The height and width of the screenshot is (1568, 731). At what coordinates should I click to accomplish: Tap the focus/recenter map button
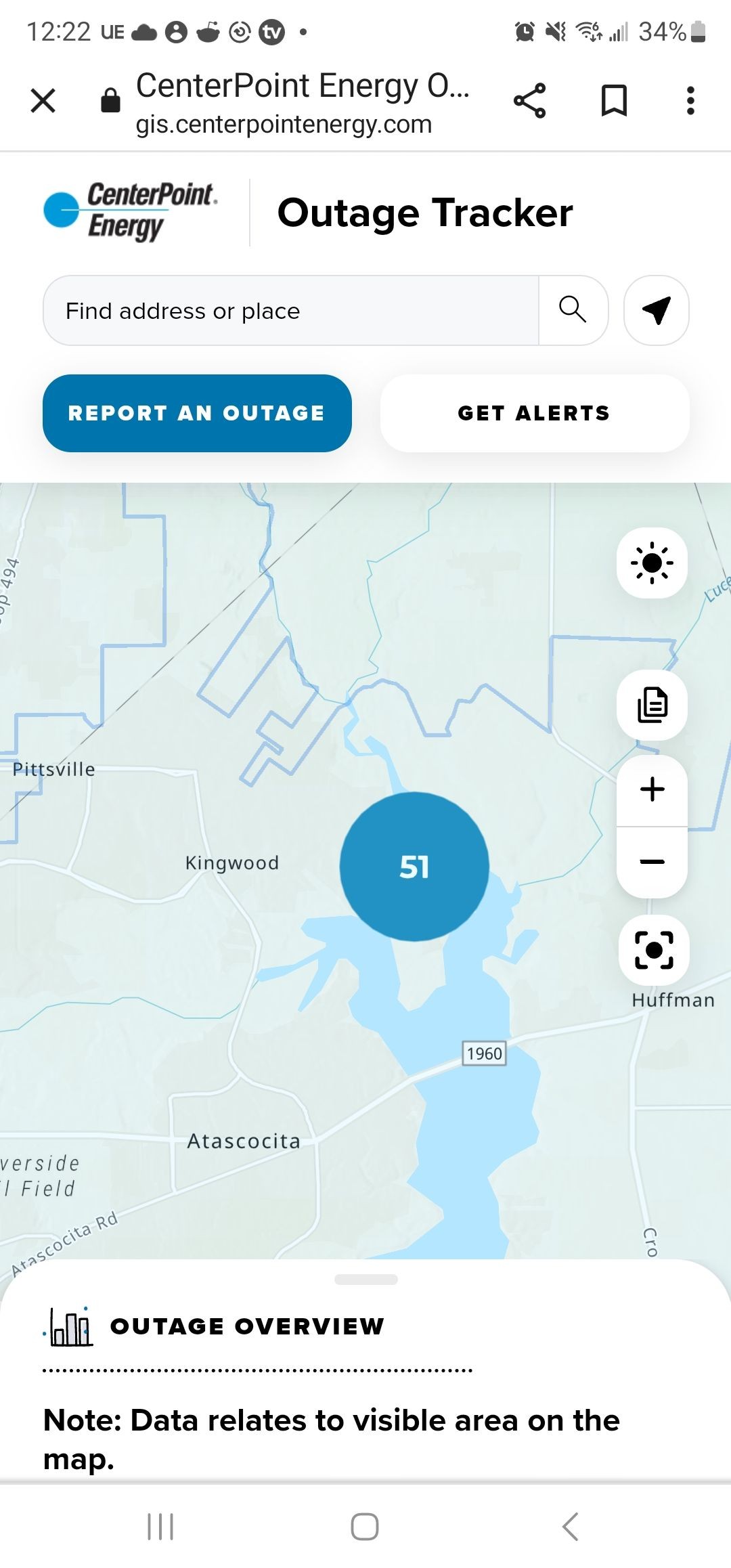(654, 950)
